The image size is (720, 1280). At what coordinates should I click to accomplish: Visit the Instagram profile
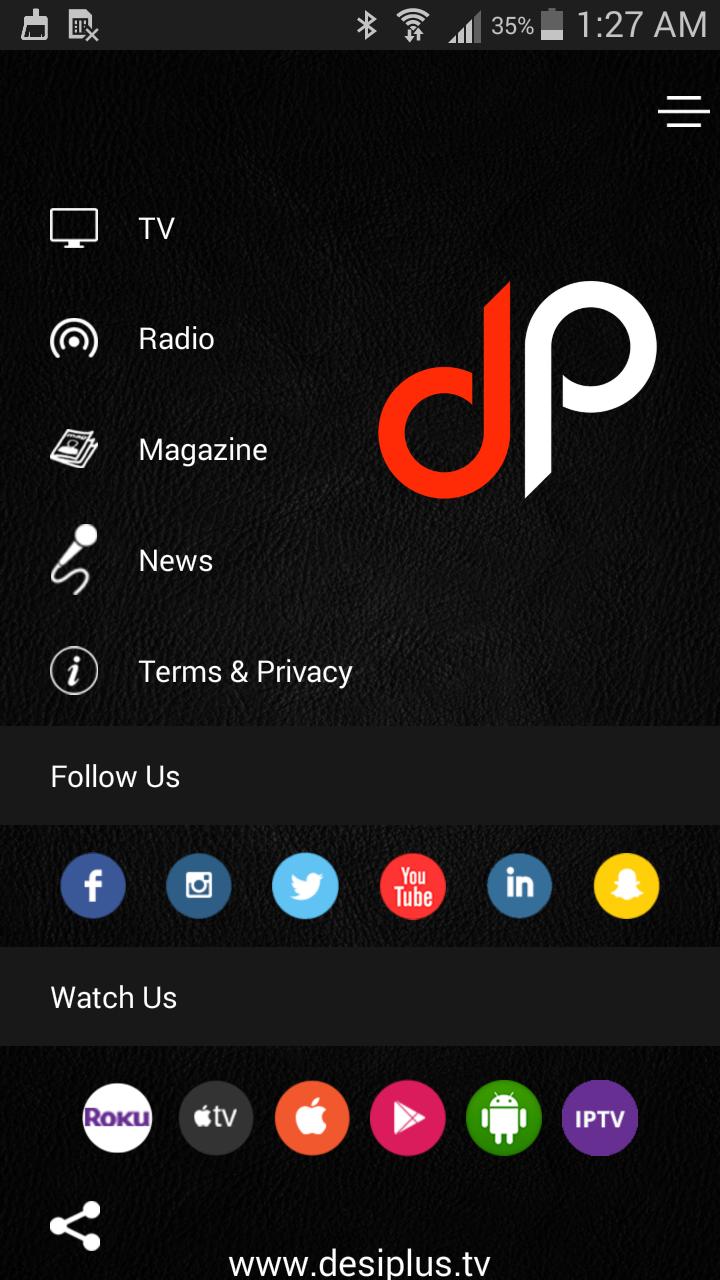[199, 886]
